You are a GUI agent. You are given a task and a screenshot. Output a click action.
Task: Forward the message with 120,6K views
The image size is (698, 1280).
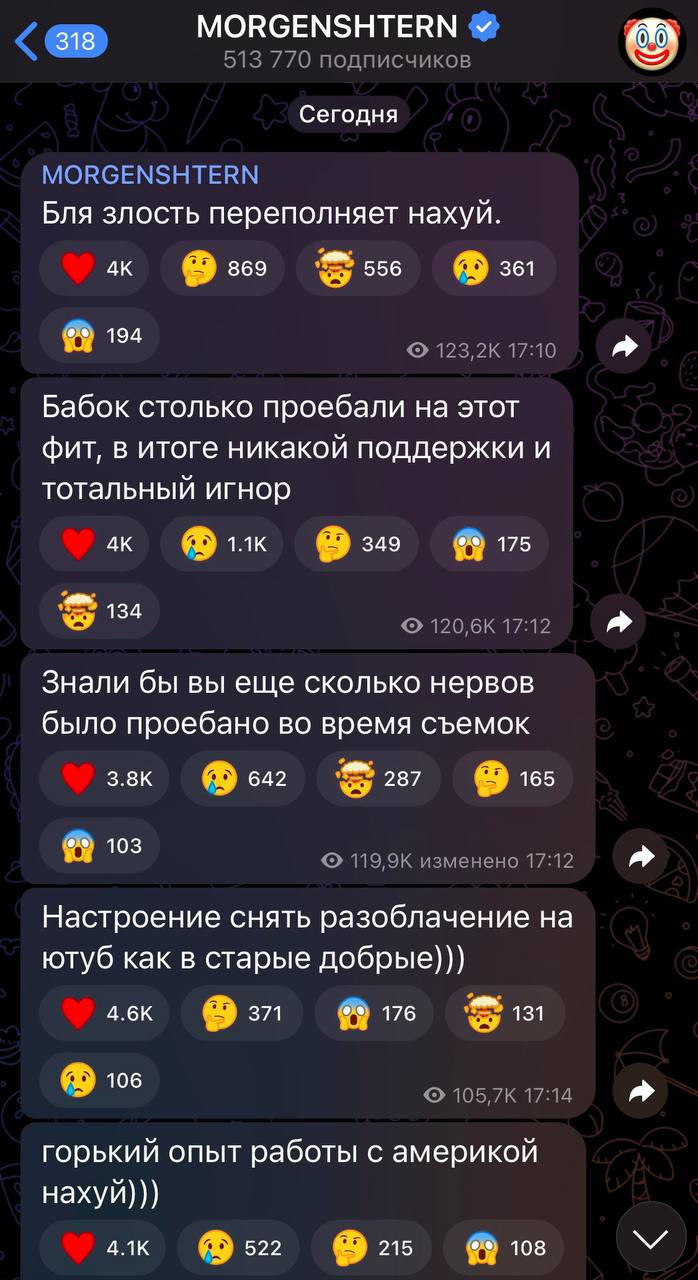click(x=620, y=622)
